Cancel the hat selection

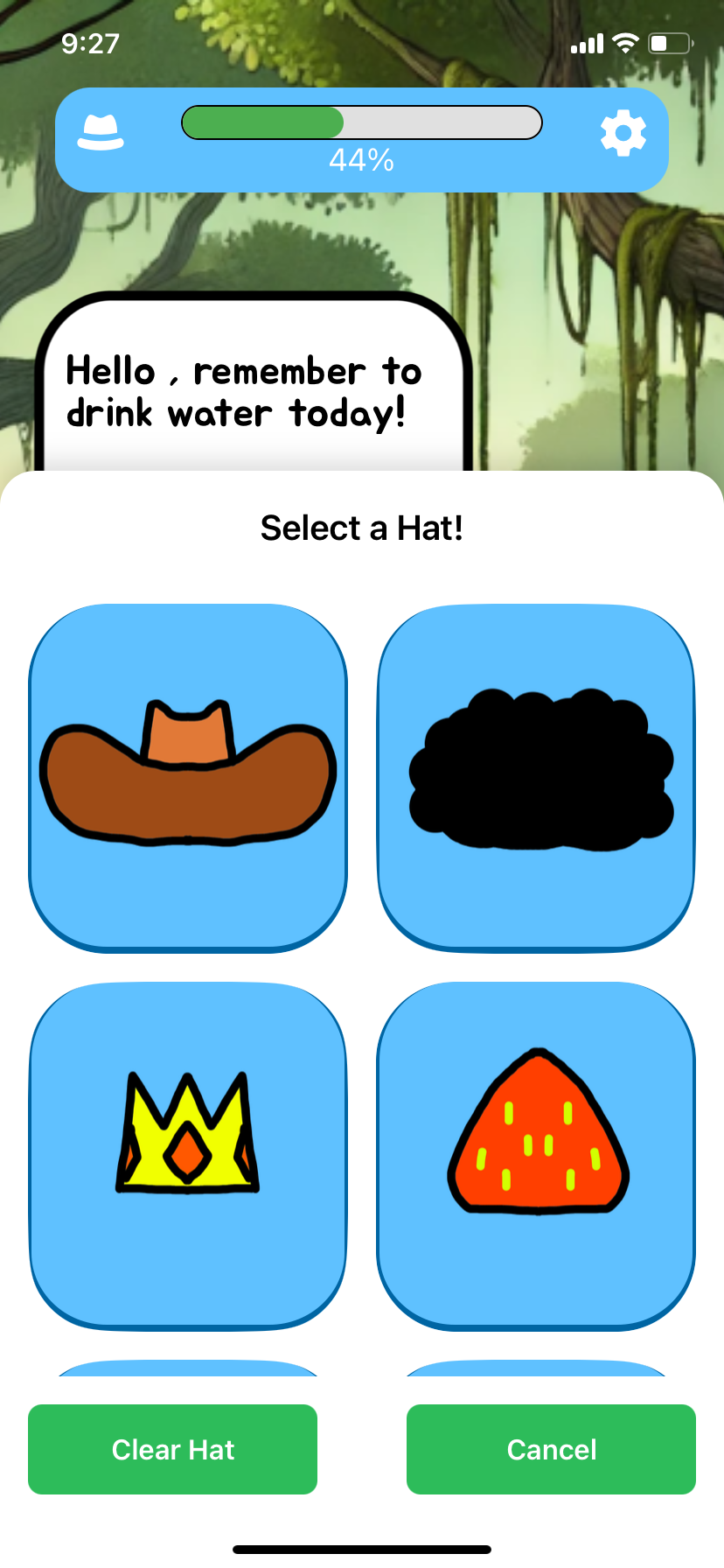click(551, 1449)
